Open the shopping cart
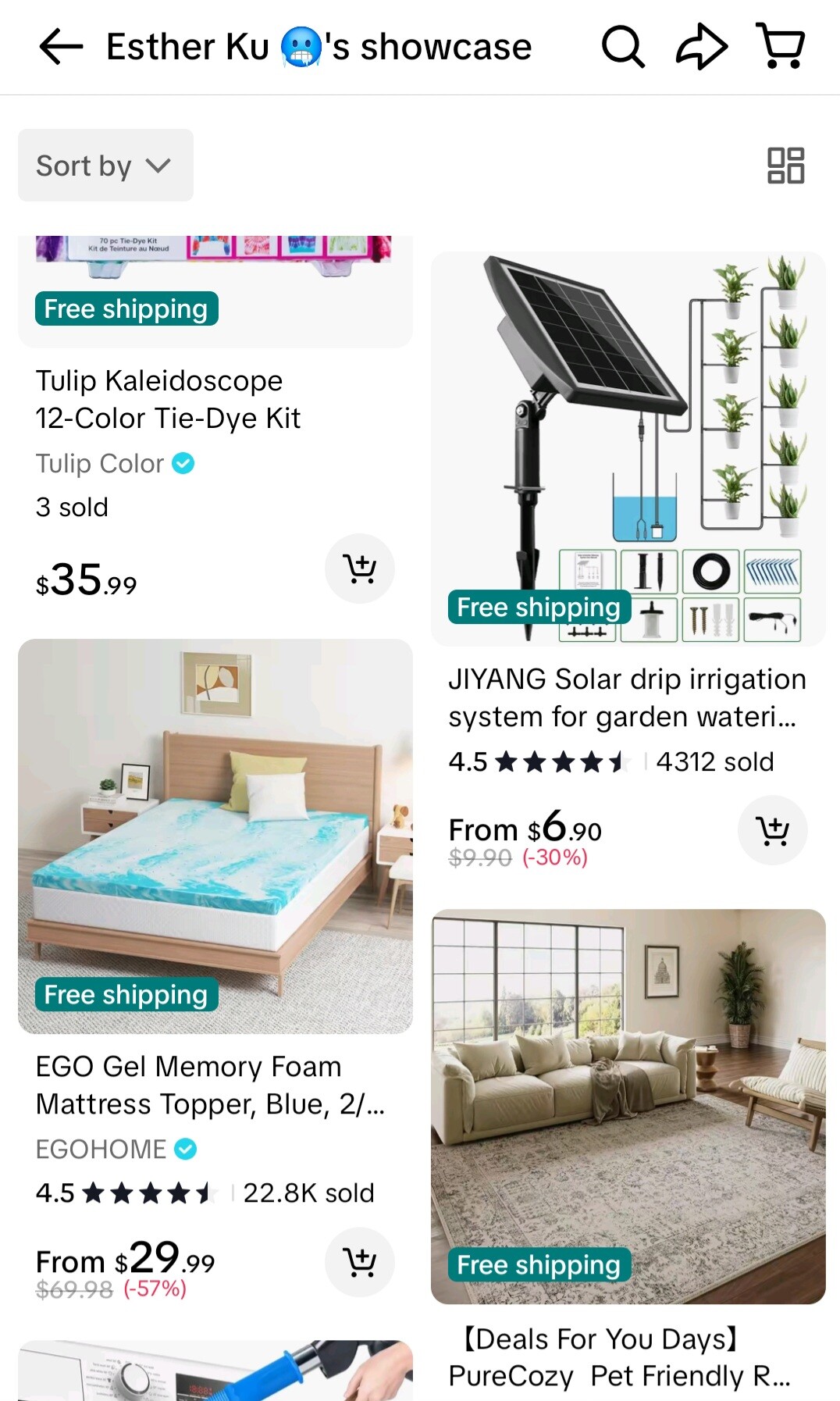This screenshot has height=1401, width=840. (x=781, y=45)
